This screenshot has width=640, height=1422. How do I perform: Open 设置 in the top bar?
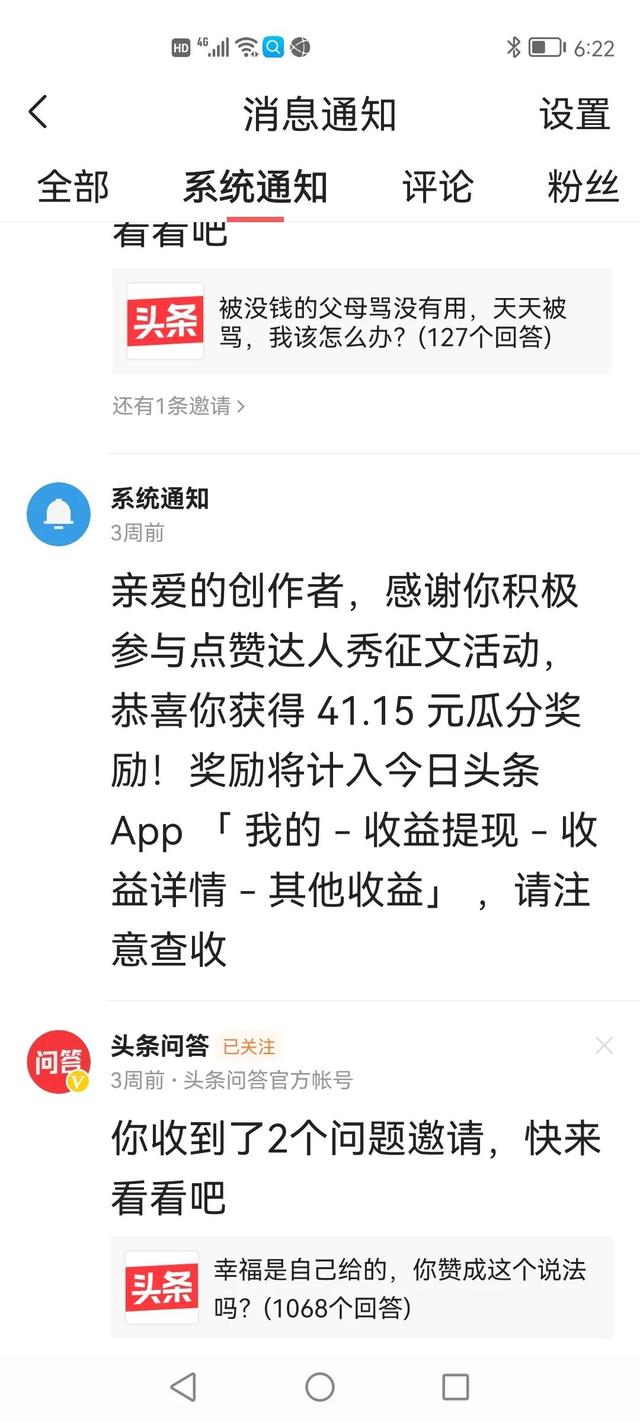574,114
